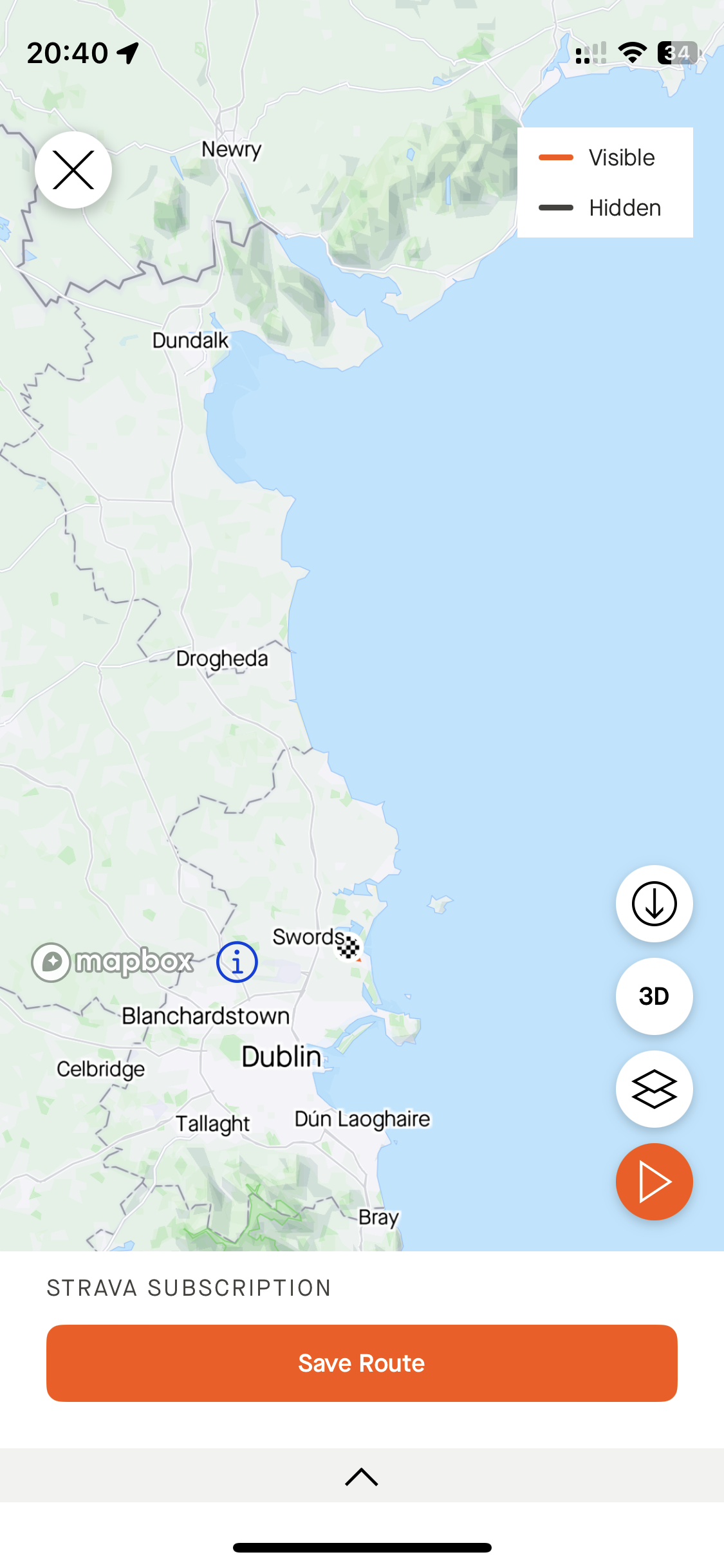Save Route with Strava subscription
Image resolution: width=724 pixels, height=1568 pixels.
click(362, 1363)
